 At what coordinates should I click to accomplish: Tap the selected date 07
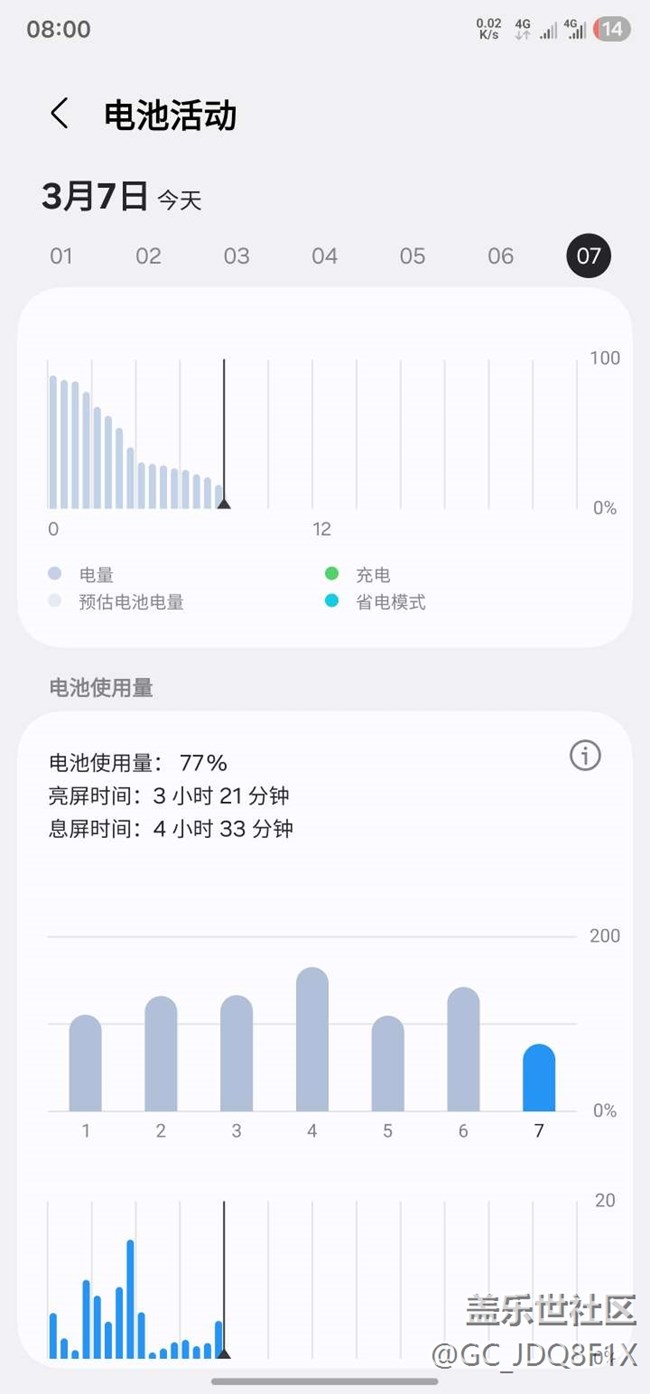coord(588,256)
